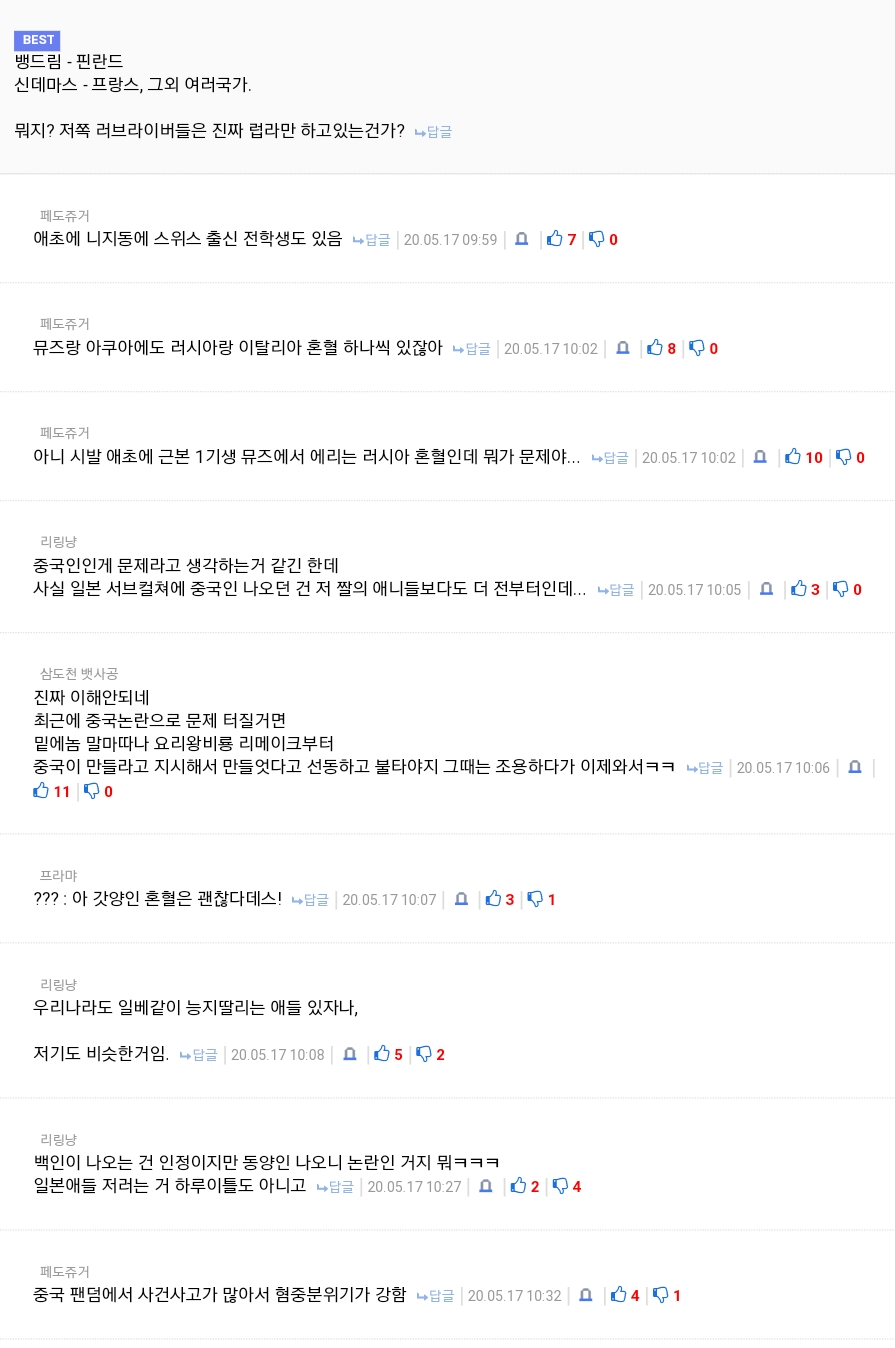Dislike the 10:05 comment by 리링냥

click(x=841, y=589)
